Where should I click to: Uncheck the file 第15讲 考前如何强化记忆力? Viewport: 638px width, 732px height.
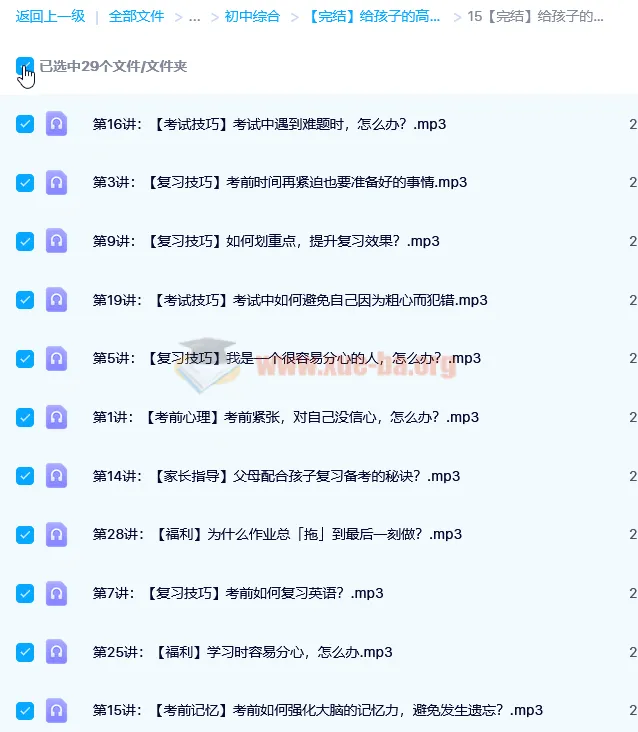25,710
